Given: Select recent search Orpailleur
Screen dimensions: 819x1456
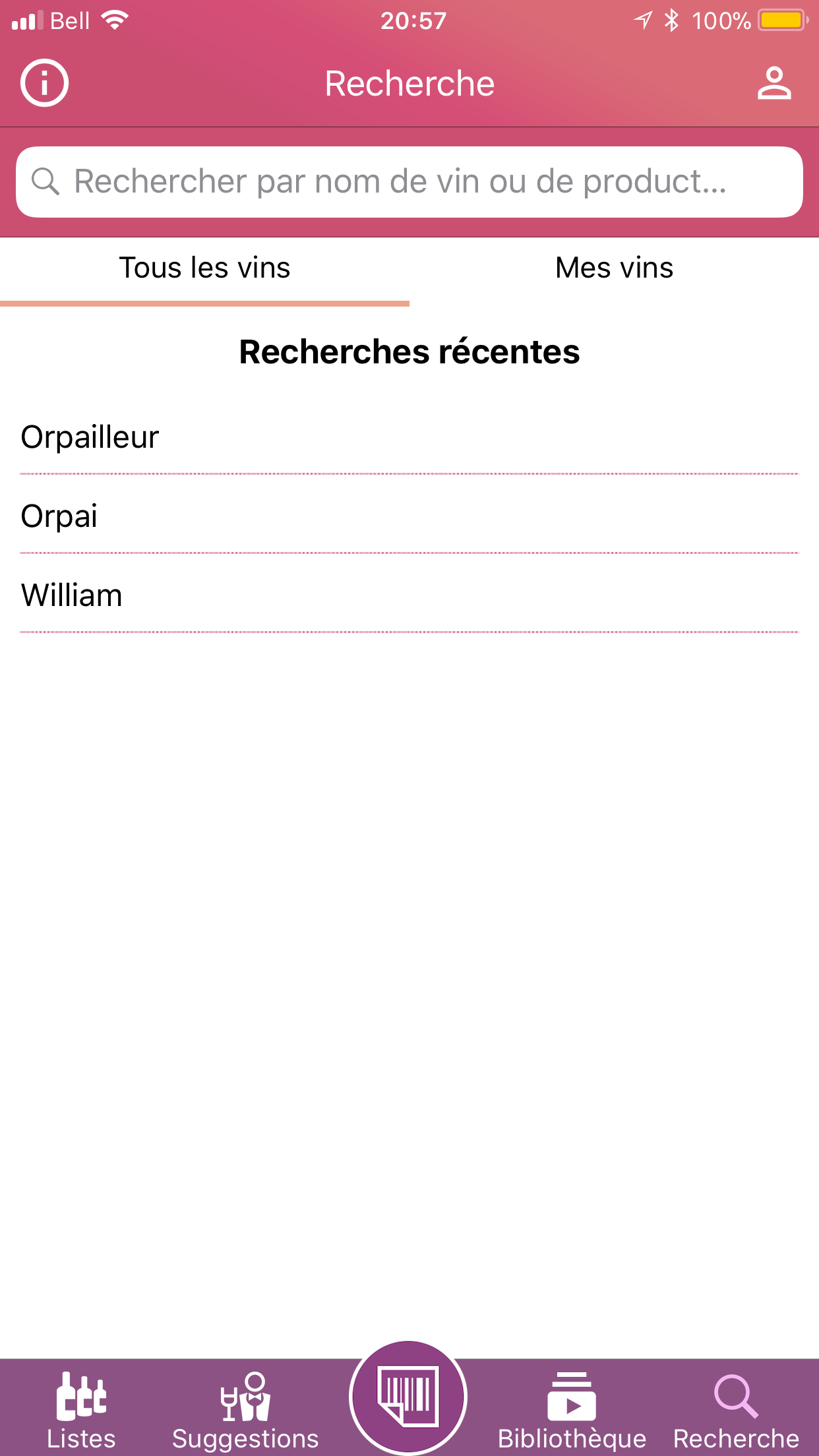Looking at the screenshot, I should tap(409, 437).
